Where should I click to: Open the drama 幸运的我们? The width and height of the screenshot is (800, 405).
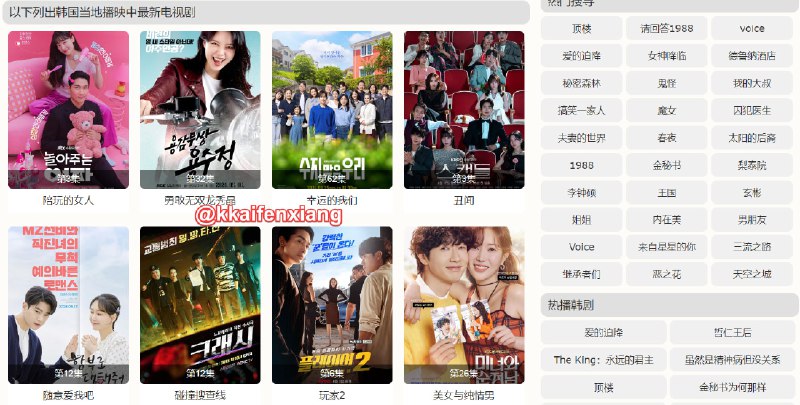point(332,110)
